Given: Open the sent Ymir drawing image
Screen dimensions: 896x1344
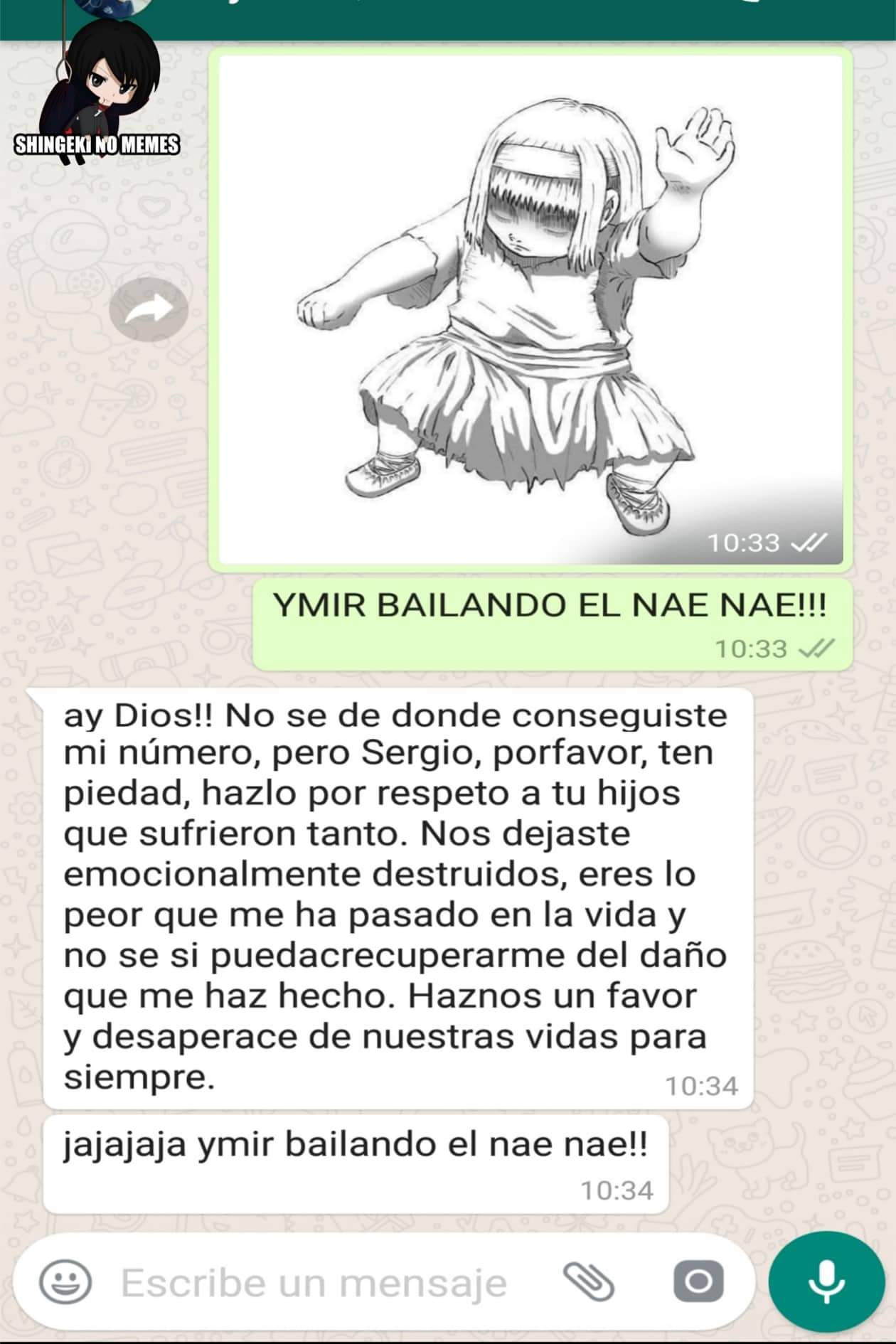Looking at the screenshot, I should point(530,310).
